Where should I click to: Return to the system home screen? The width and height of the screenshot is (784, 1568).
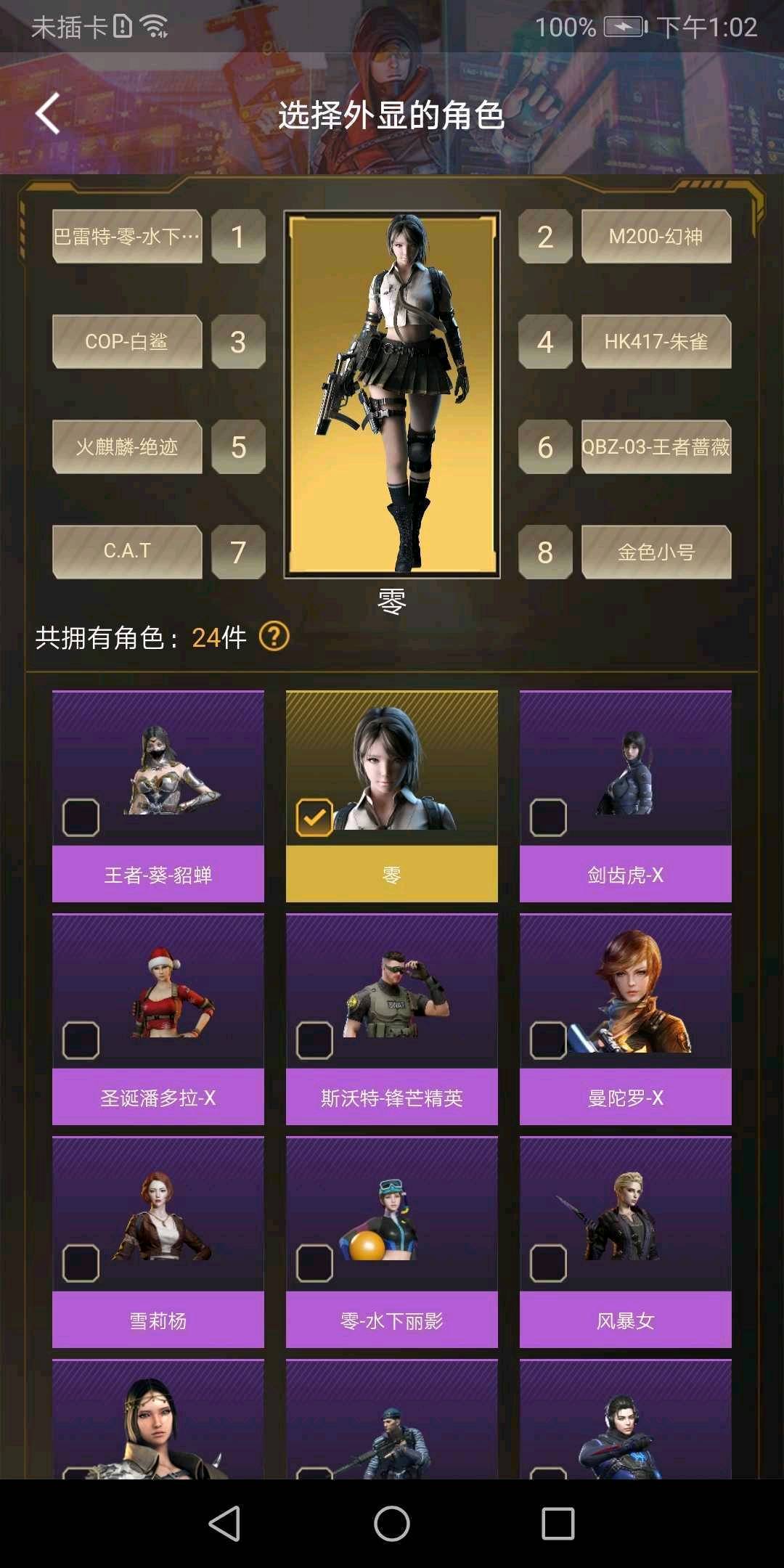coord(392,1523)
